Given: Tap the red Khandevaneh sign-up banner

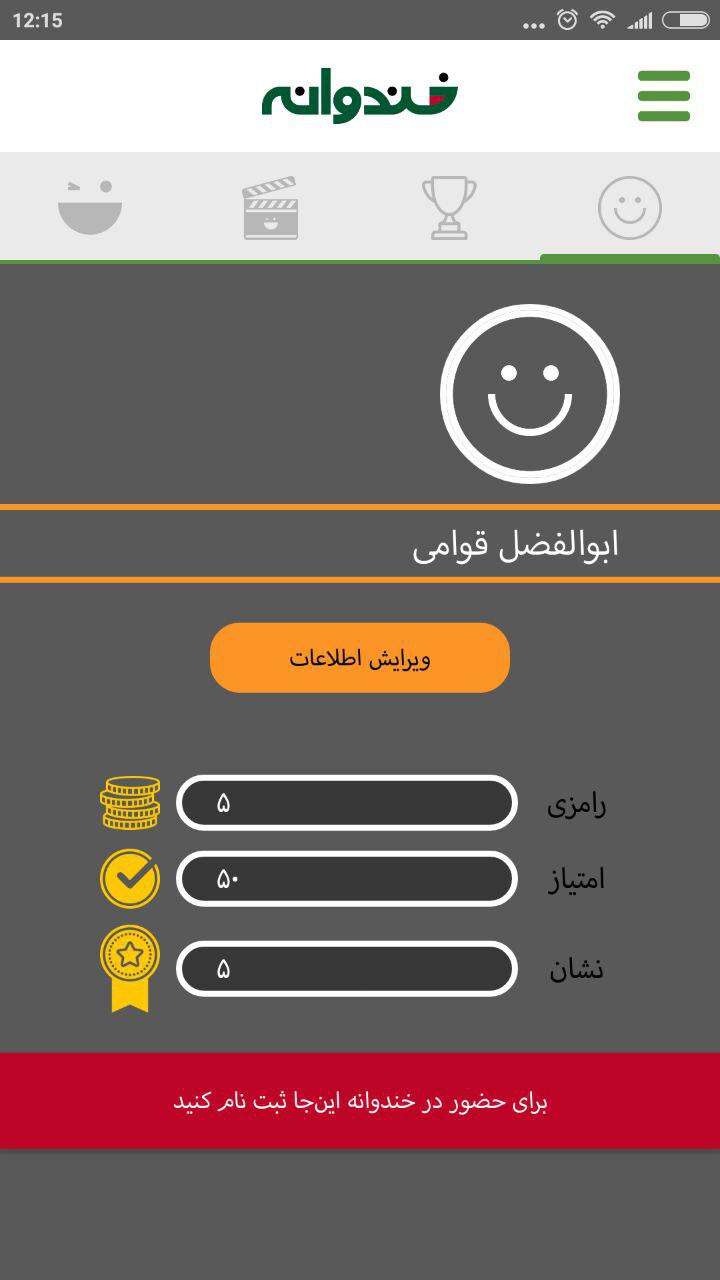Looking at the screenshot, I should [360, 1101].
